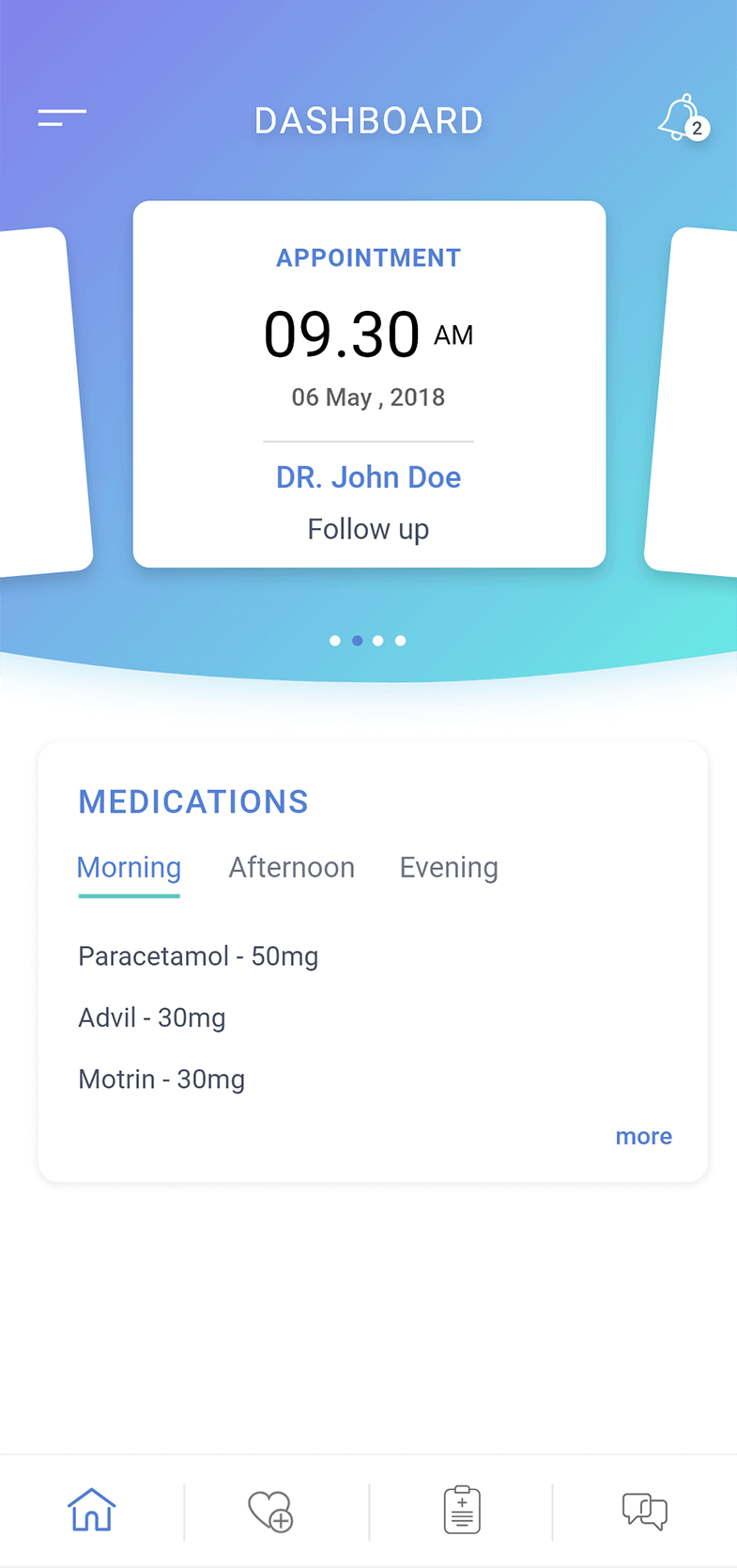
Task: Select the Evening medications tab
Action: tap(449, 867)
